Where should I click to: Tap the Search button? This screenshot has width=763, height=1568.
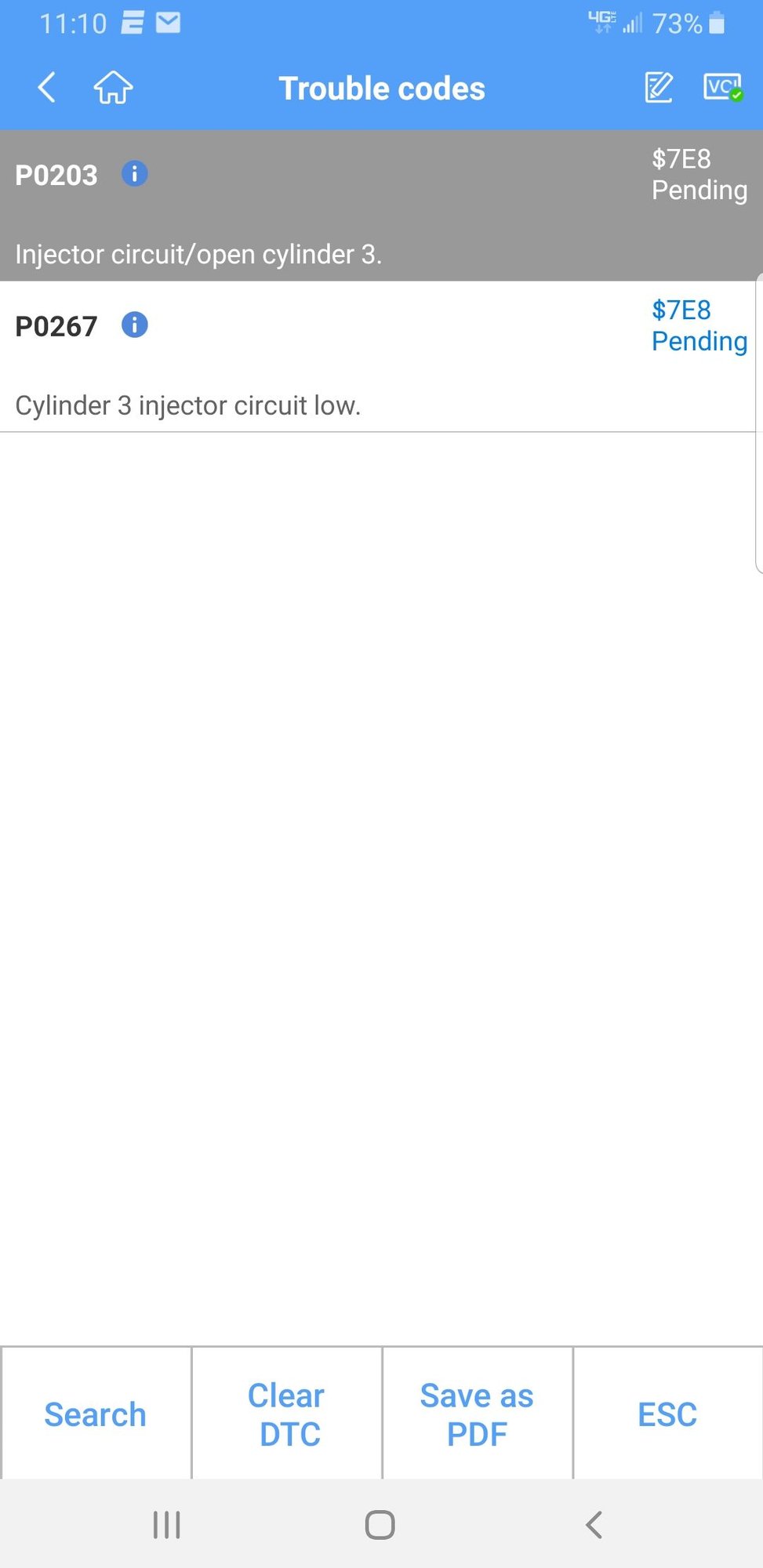coord(96,1414)
